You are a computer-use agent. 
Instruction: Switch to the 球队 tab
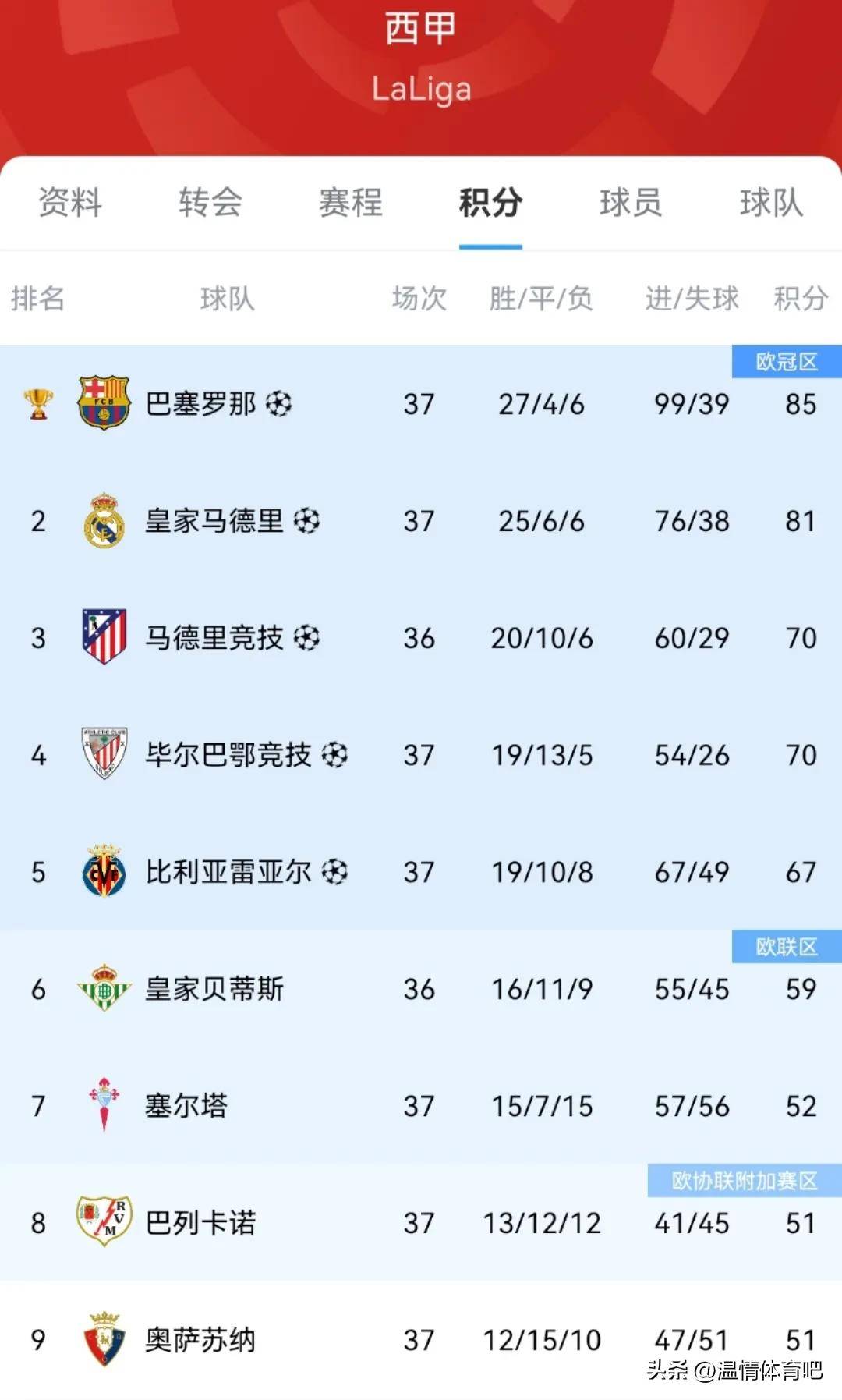(771, 203)
